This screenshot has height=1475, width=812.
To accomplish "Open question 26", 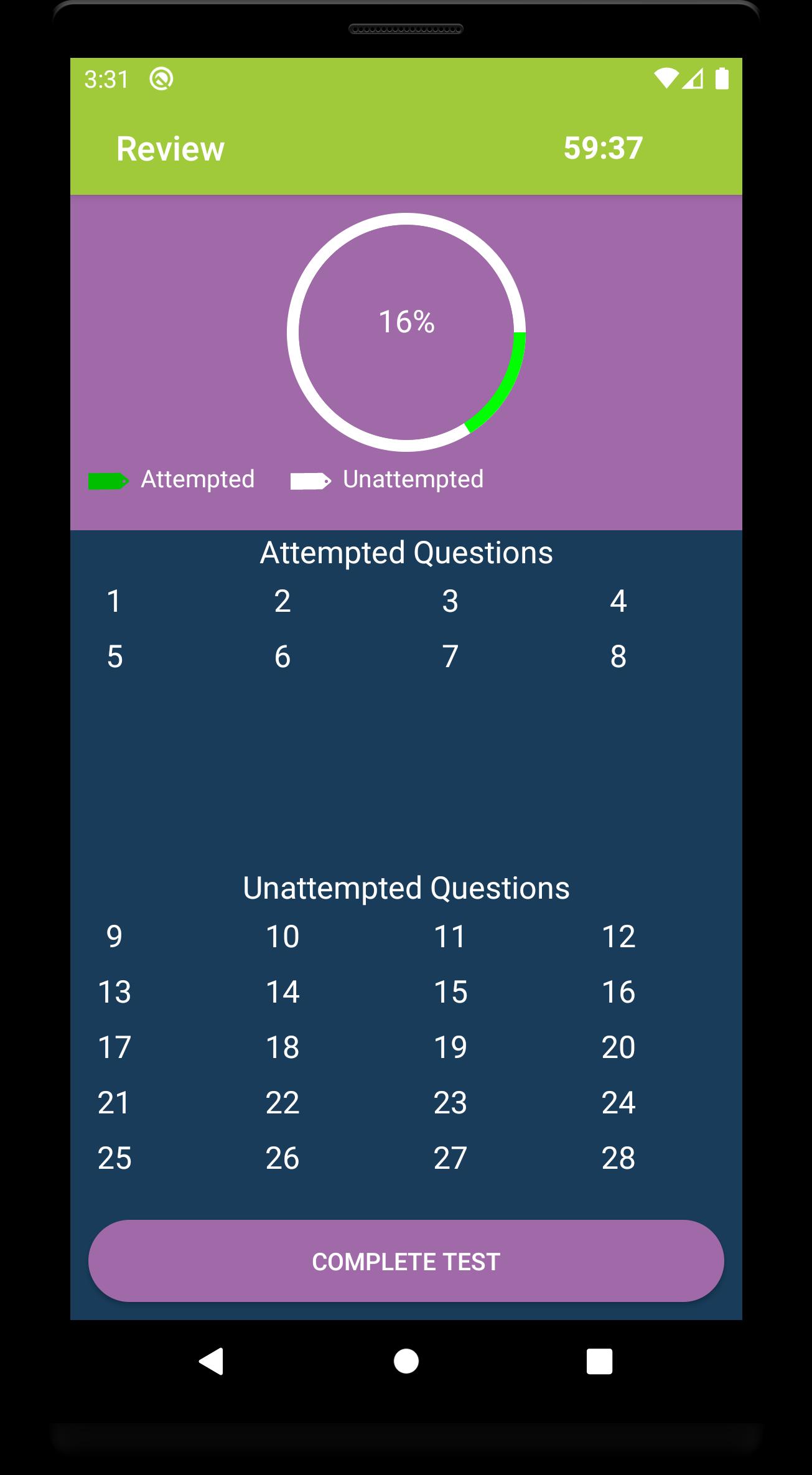I will [282, 1158].
